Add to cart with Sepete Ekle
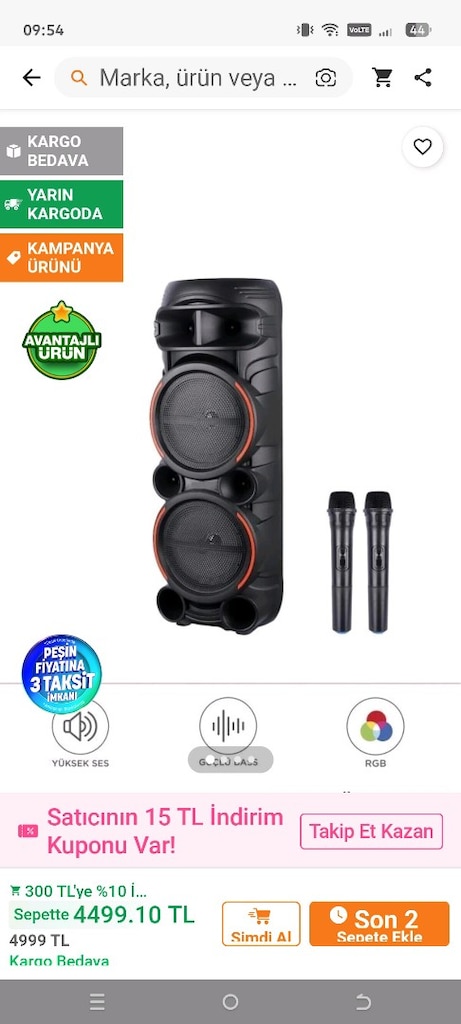Screen dimensions: 461x1024 (x=379, y=923)
